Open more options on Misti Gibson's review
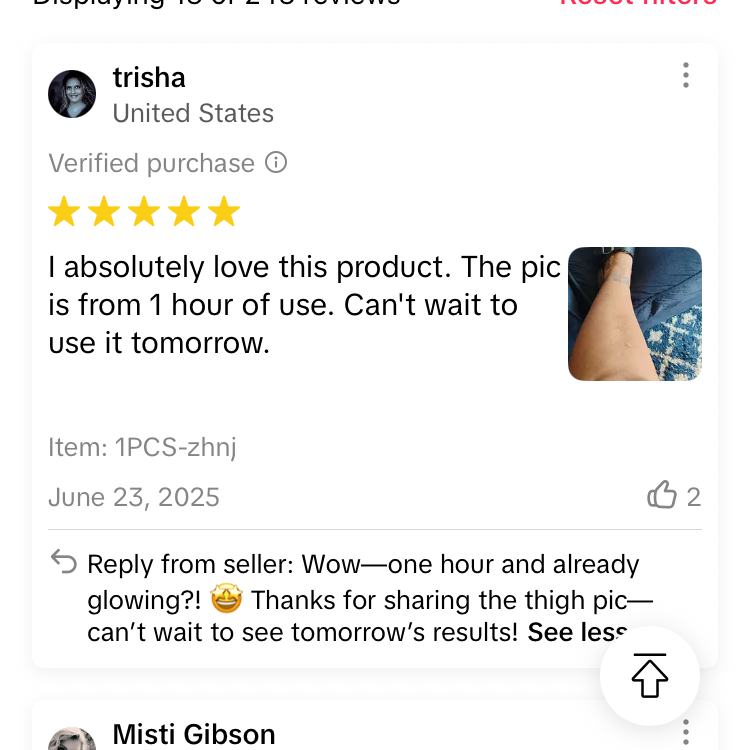750x750 pixels. click(685, 733)
